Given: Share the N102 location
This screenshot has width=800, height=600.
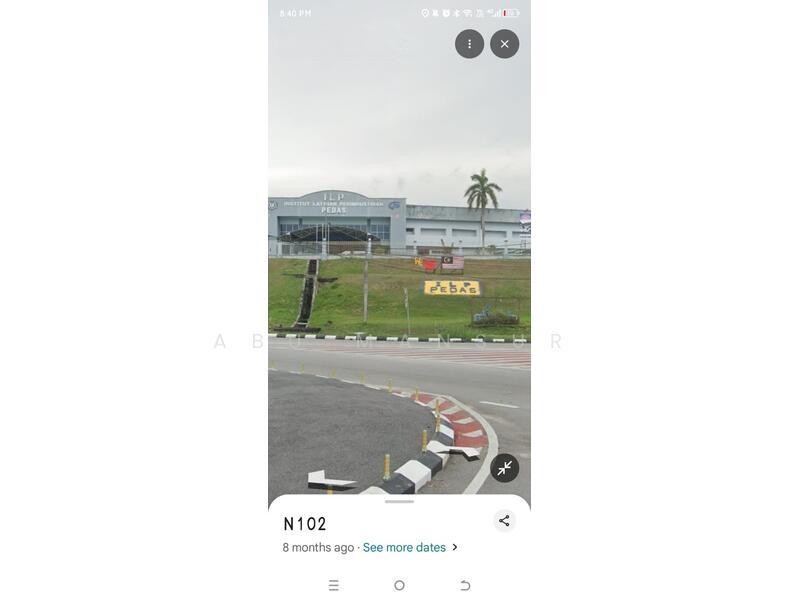Looking at the screenshot, I should 504,521.
